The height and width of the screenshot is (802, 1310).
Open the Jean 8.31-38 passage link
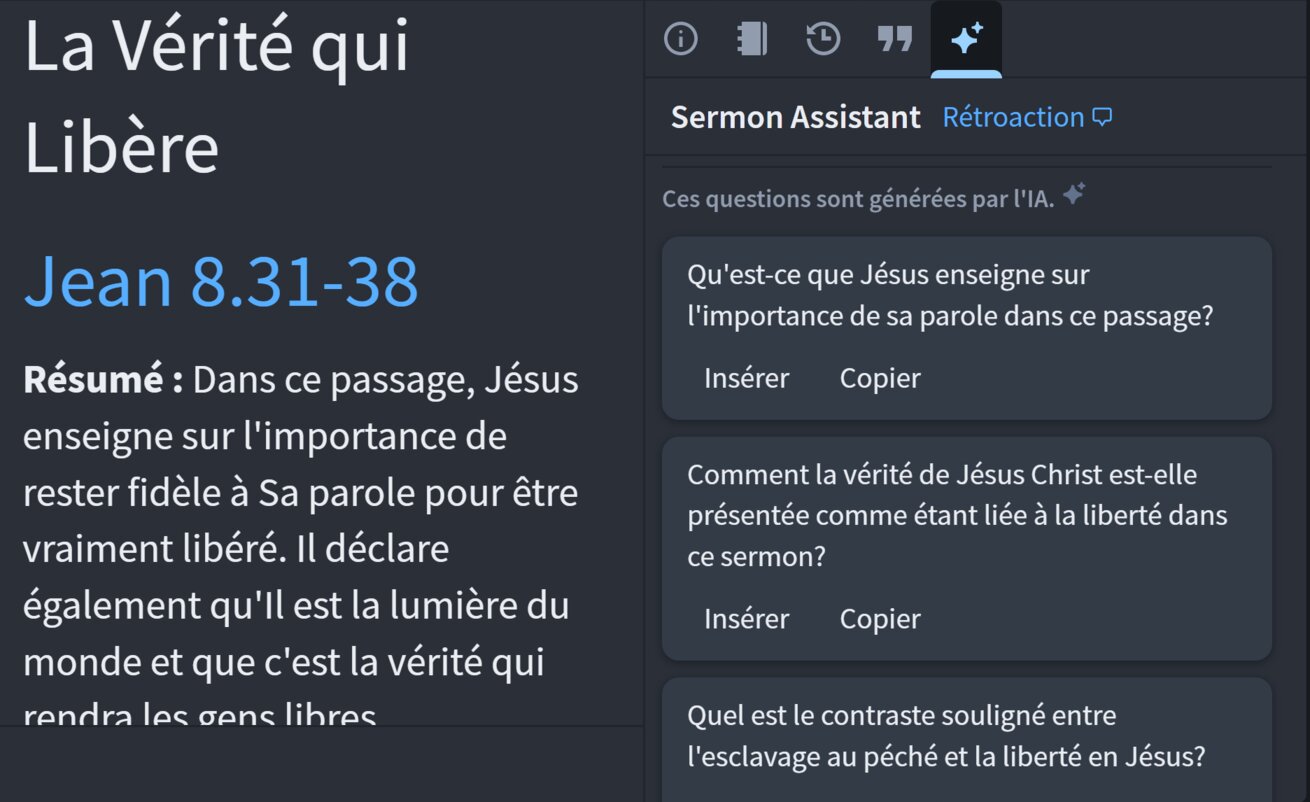(x=221, y=281)
